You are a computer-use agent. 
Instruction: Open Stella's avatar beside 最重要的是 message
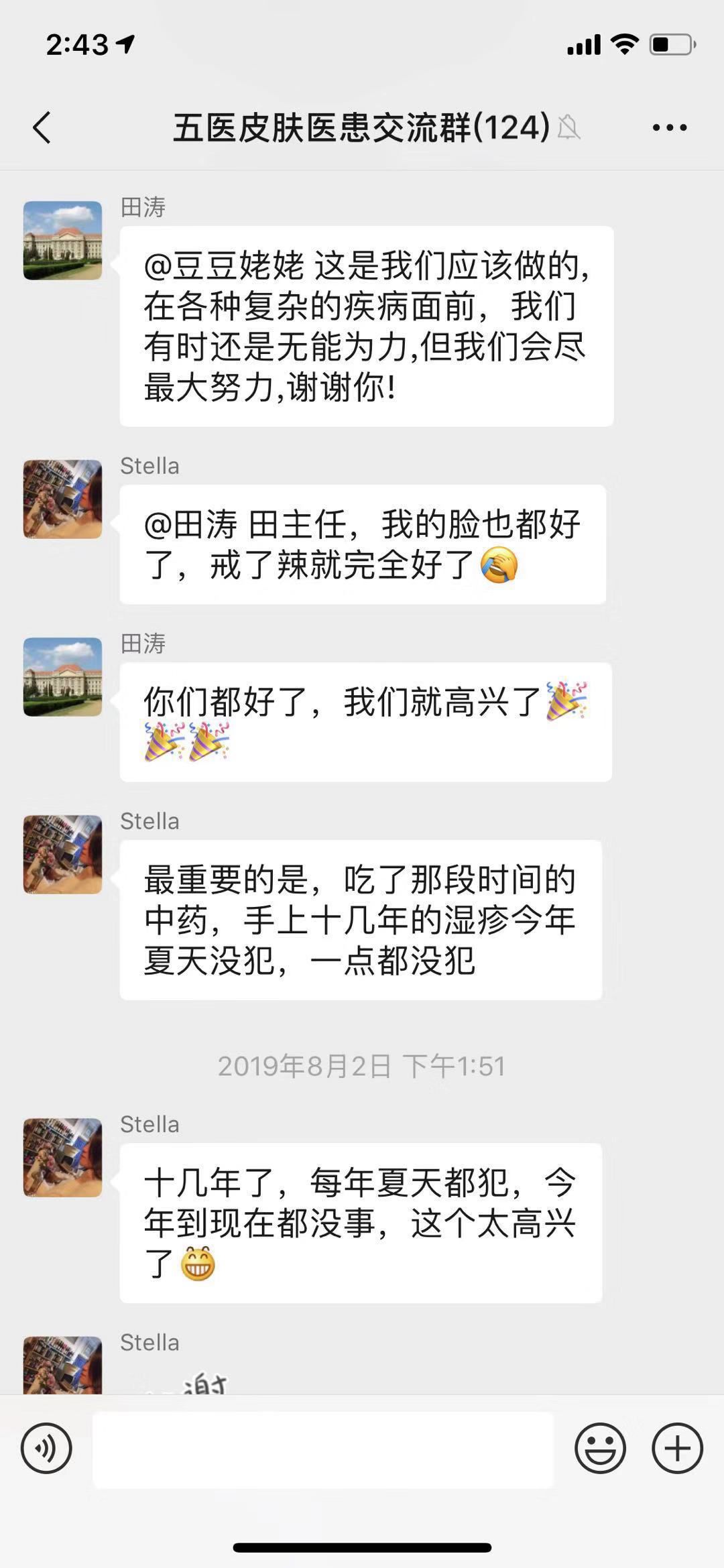pyautogui.click(x=62, y=854)
